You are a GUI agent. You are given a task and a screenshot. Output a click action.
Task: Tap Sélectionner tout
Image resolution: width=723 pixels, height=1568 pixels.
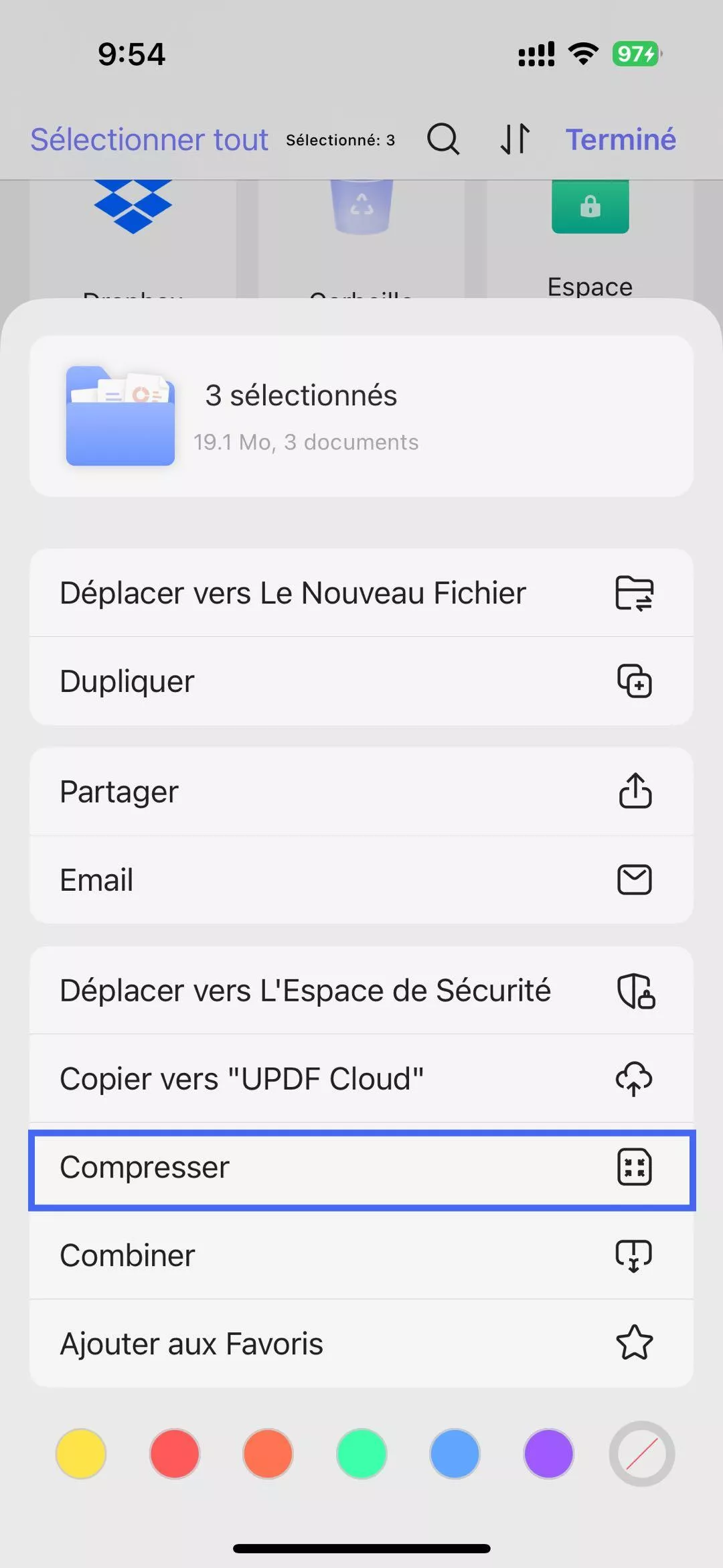point(149,139)
